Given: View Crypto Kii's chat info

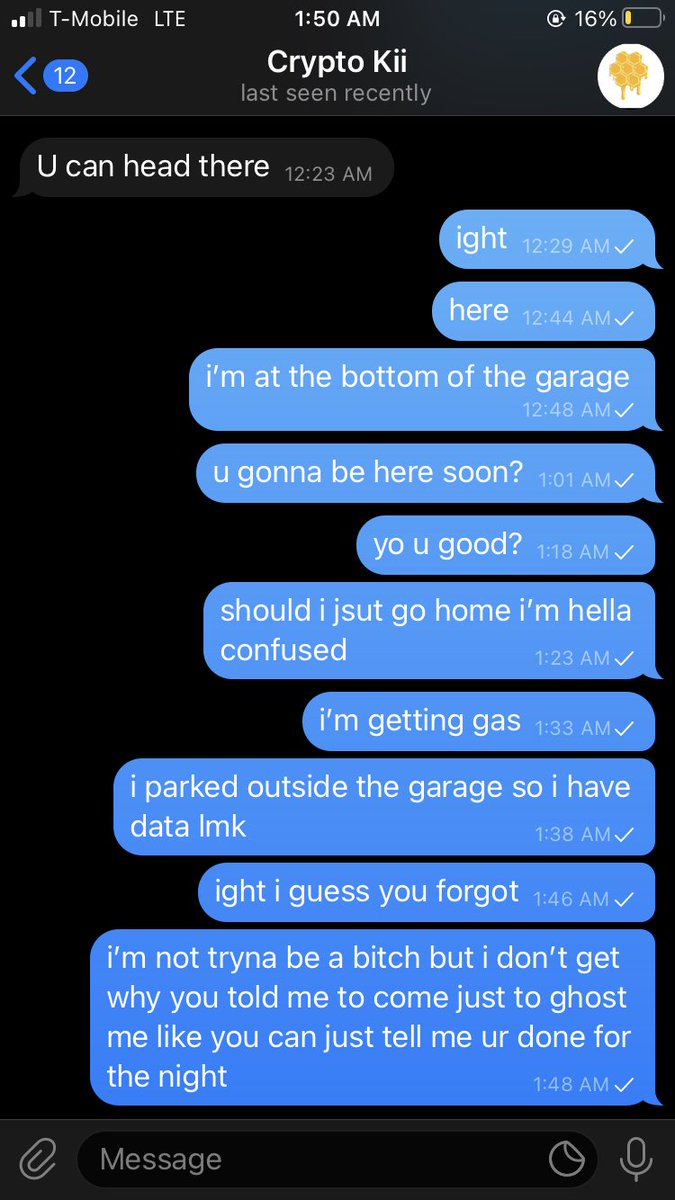Looking at the screenshot, I should [335, 76].
